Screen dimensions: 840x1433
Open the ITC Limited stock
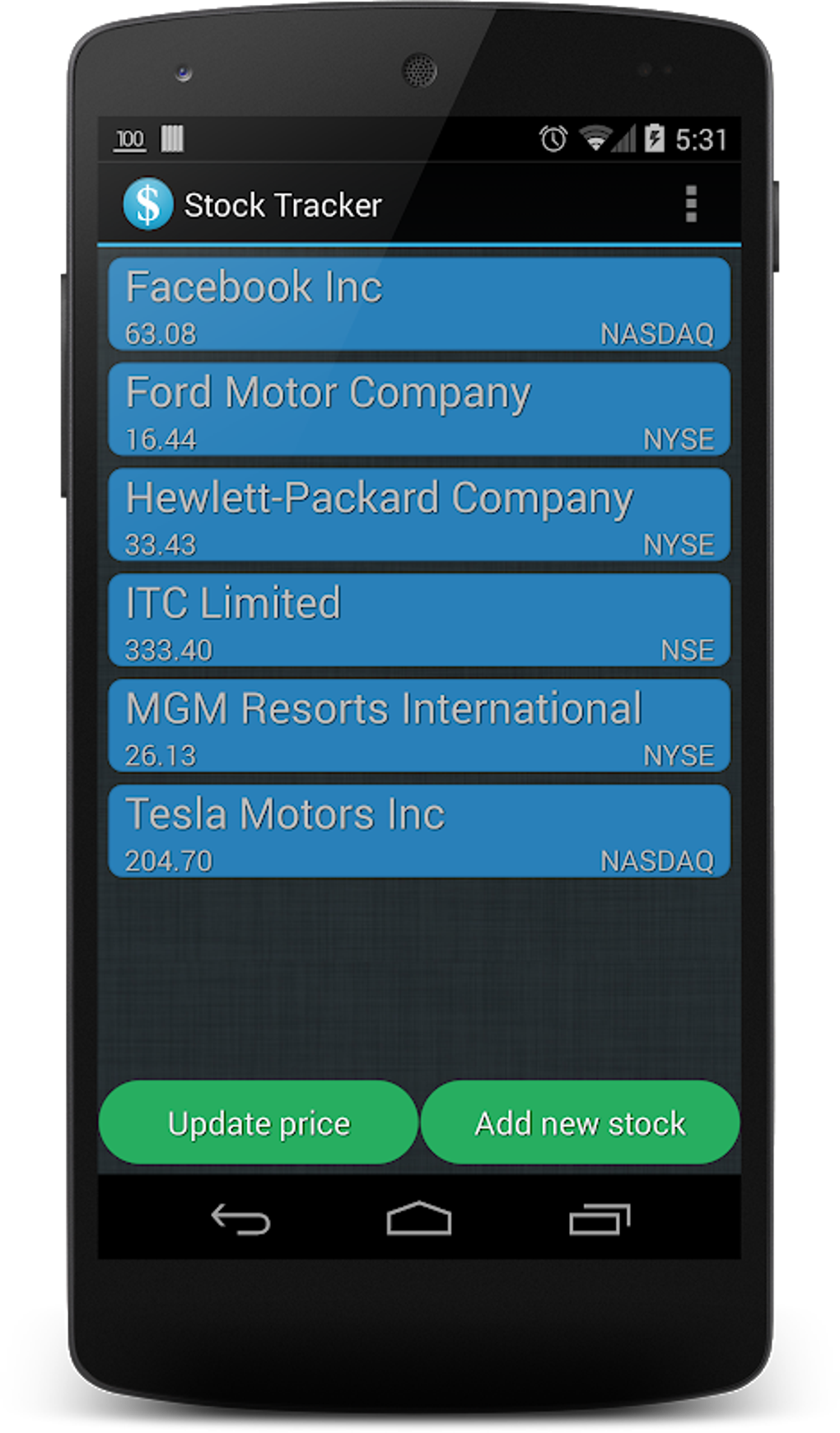pyautogui.click(x=419, y=620)
